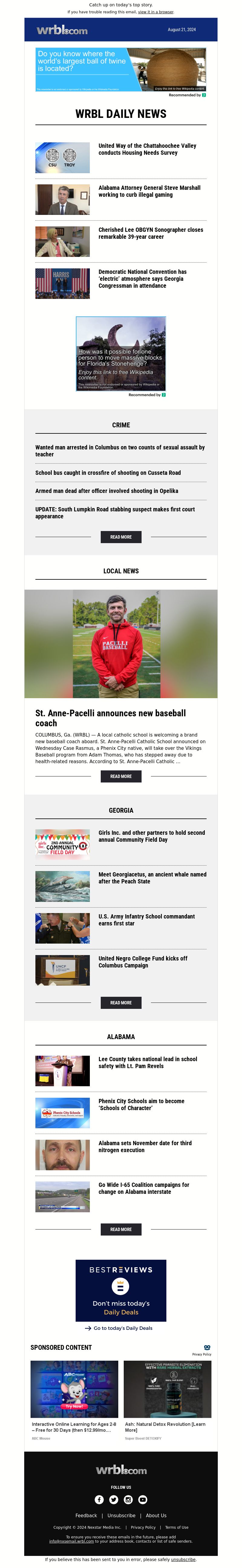The height and width of the screenshot is (1568, 242).
Task: Open the Girls Inc. Community Field Day story
Action: 151,836
